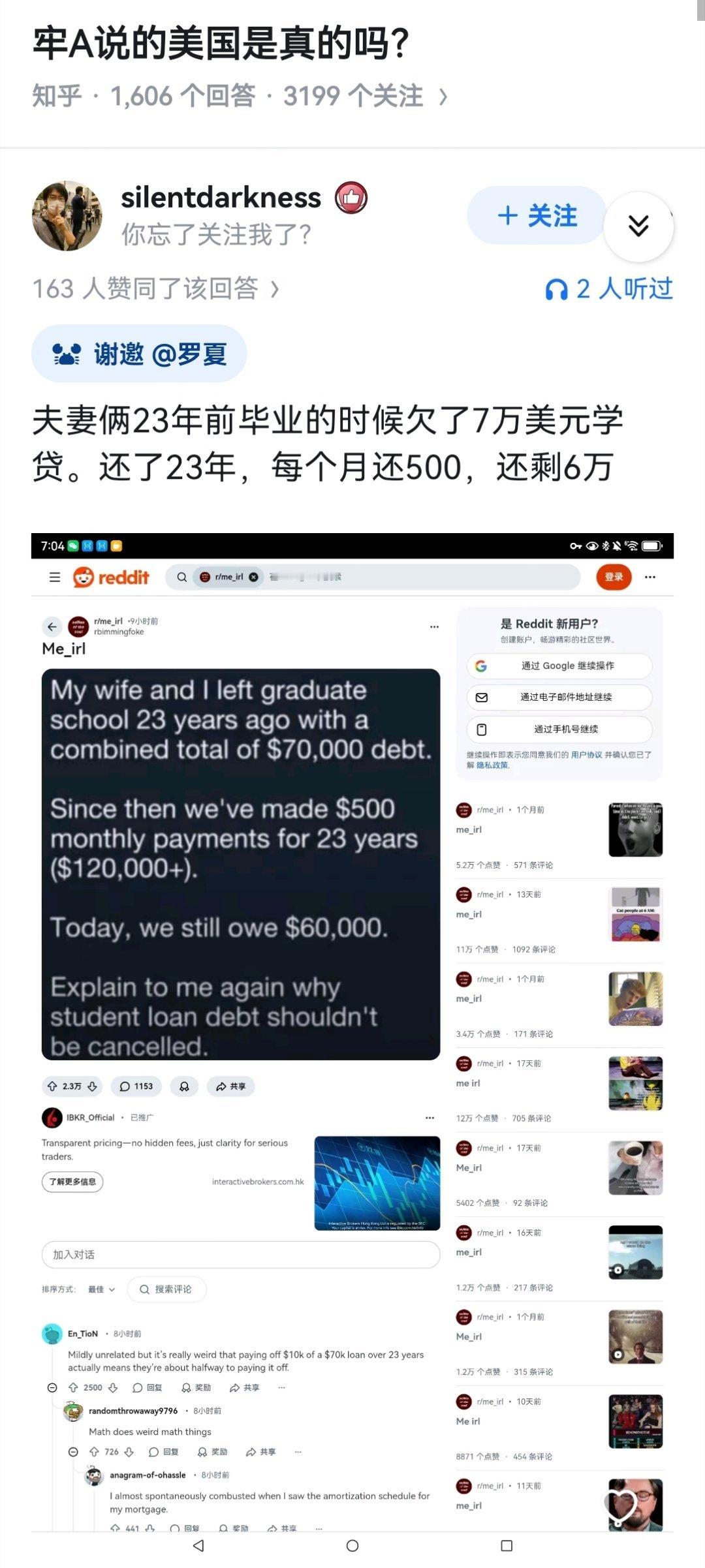The width and height of the screenshot is (705, 1568).
Task: Click the red 登录 login button
Action: point(613,577)
